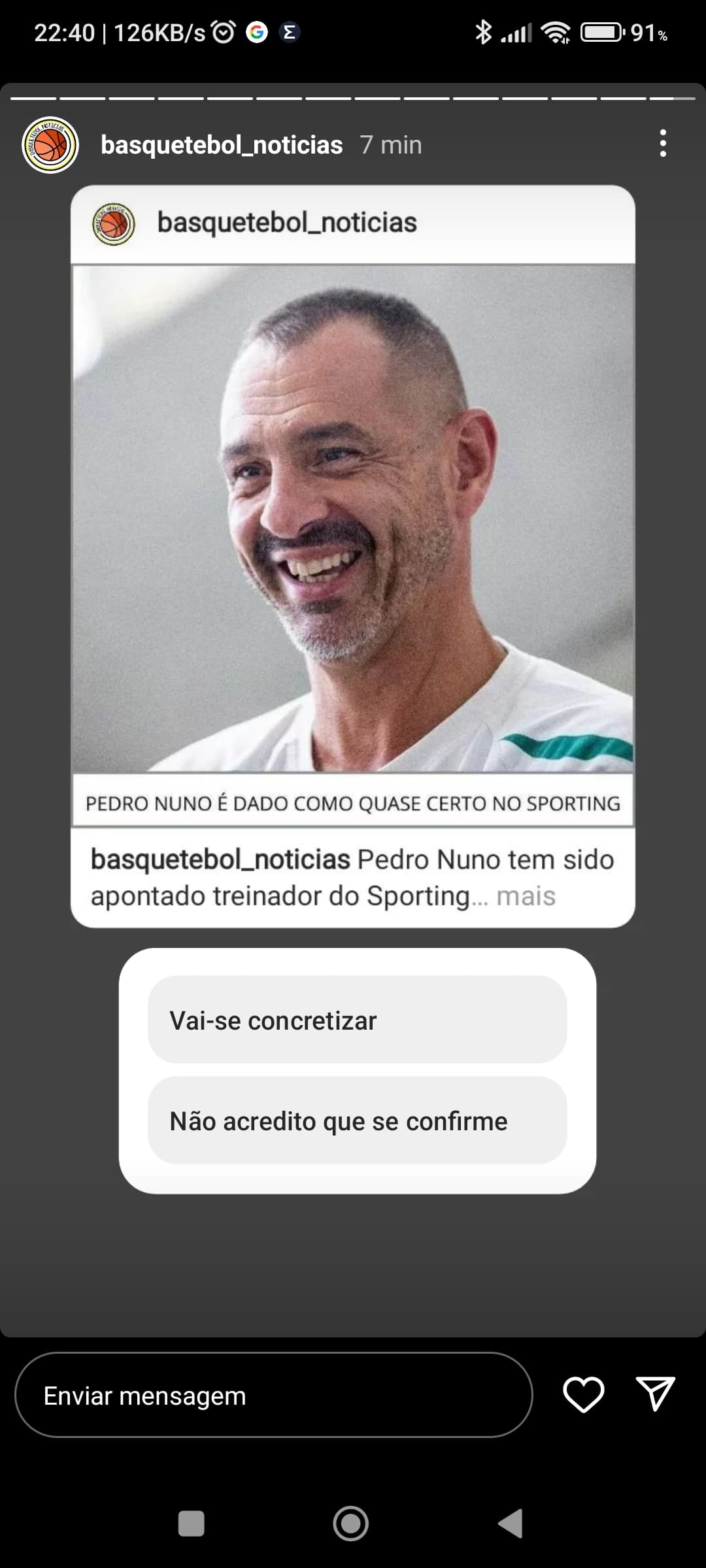Open the story's three-dot options menu
706x1568 pixels.
[663, 144]
